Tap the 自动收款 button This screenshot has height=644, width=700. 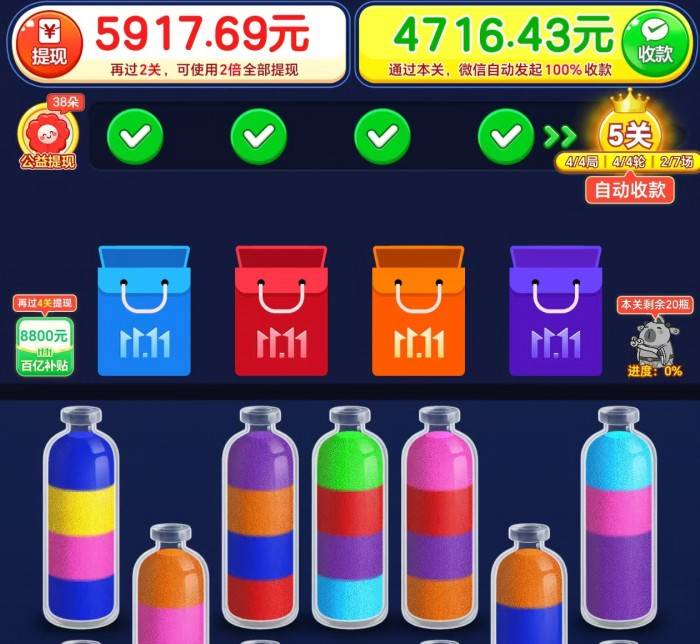pyautogui.click(x=630, y=190)
